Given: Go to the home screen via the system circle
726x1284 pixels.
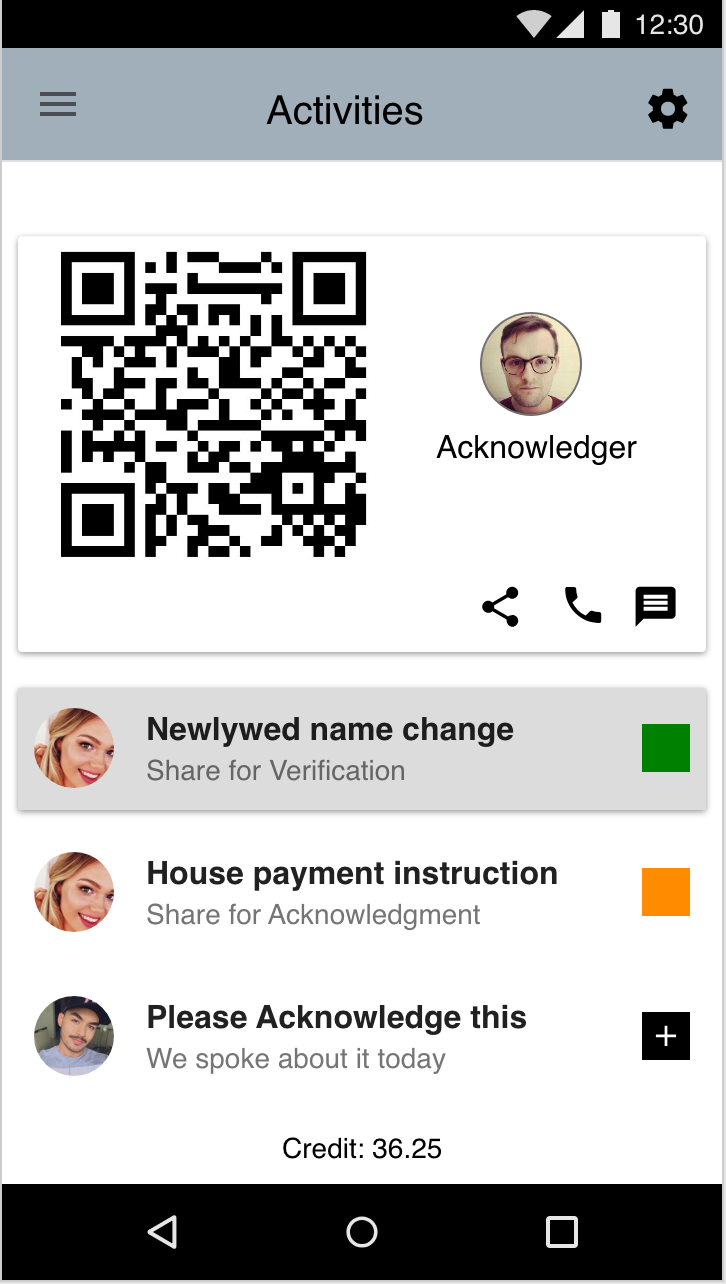Looking at the screenshot, I should 362,1232.
